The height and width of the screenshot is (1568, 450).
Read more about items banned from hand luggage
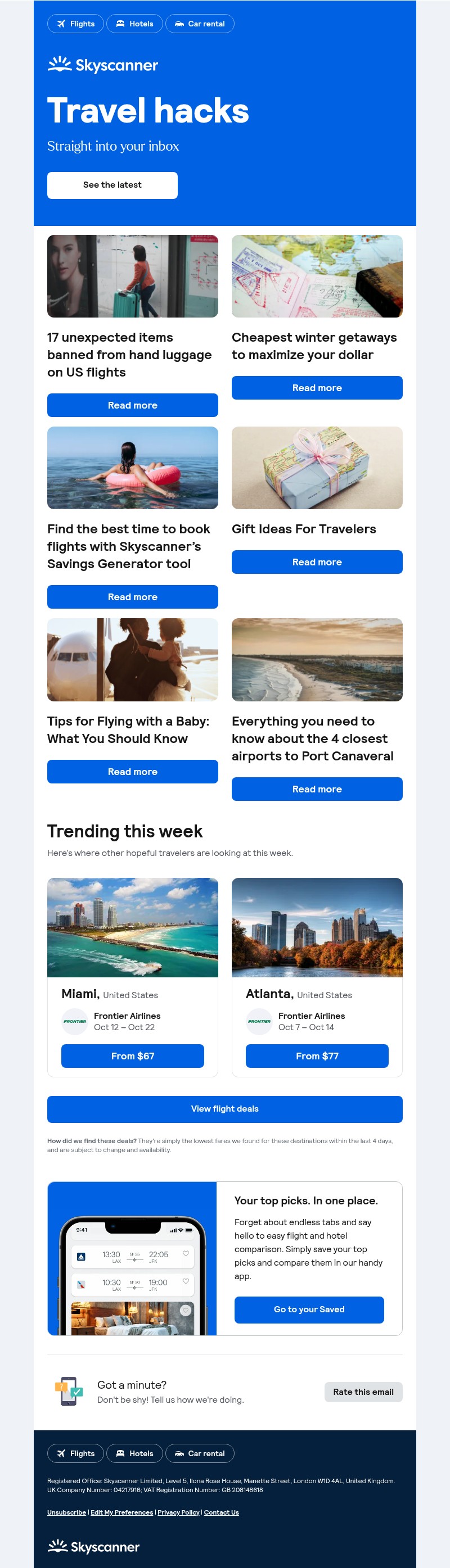(132, 405)
